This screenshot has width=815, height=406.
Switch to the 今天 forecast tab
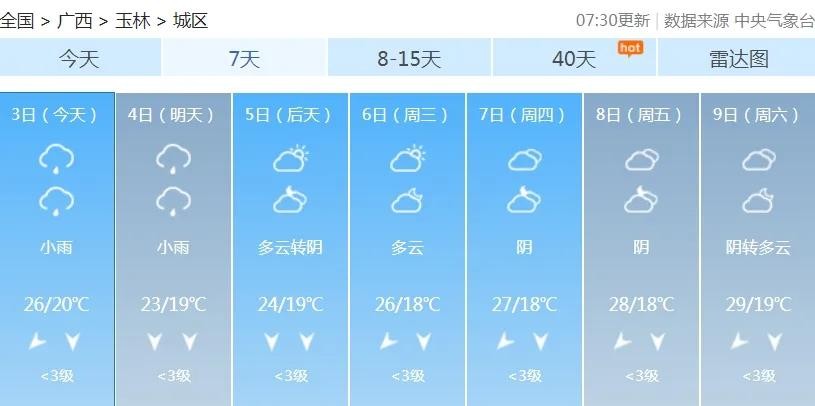click(x=80, y=58)
